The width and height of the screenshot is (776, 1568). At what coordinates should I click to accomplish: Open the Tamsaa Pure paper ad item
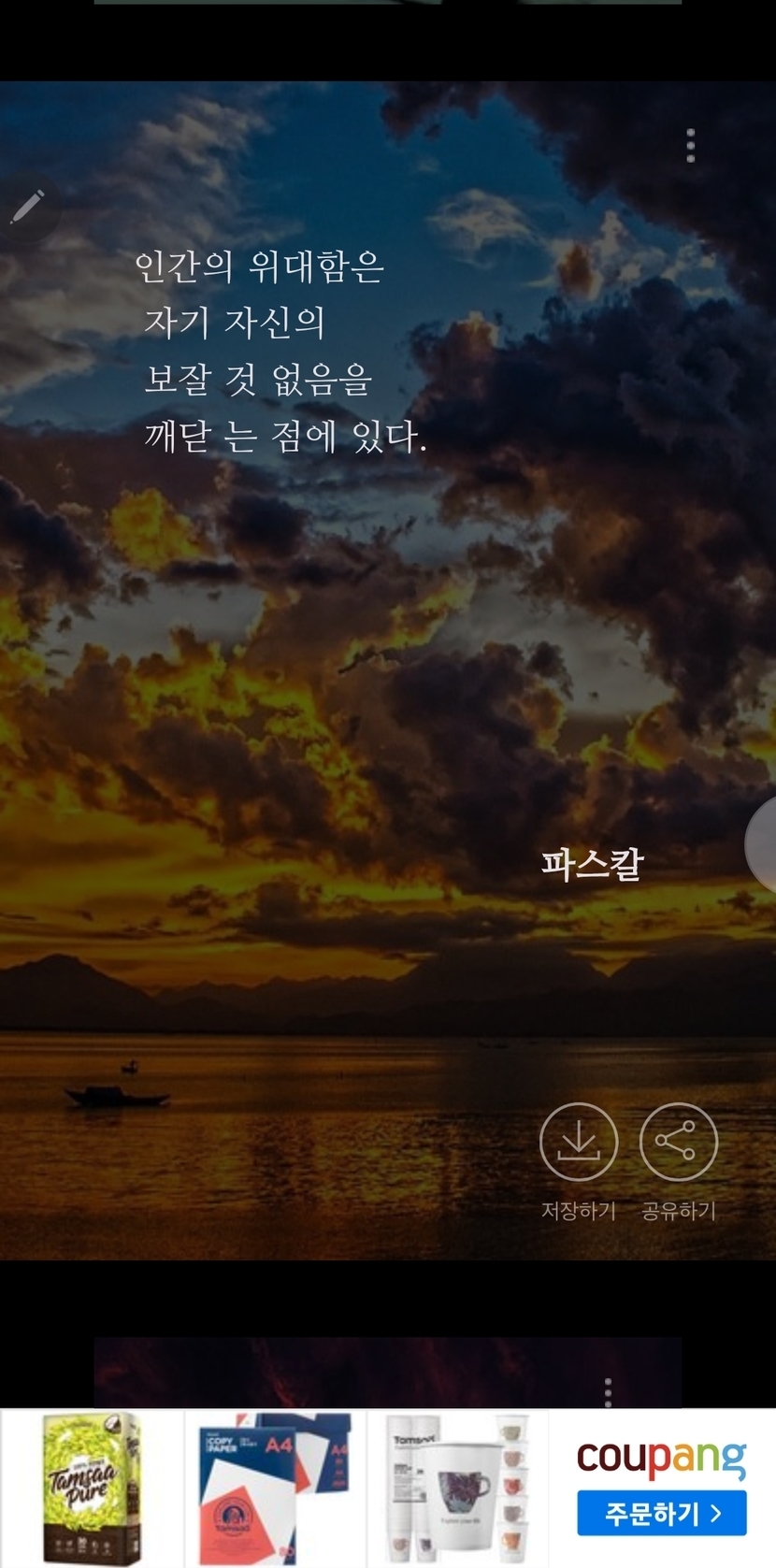click(x=92, y=1489)
